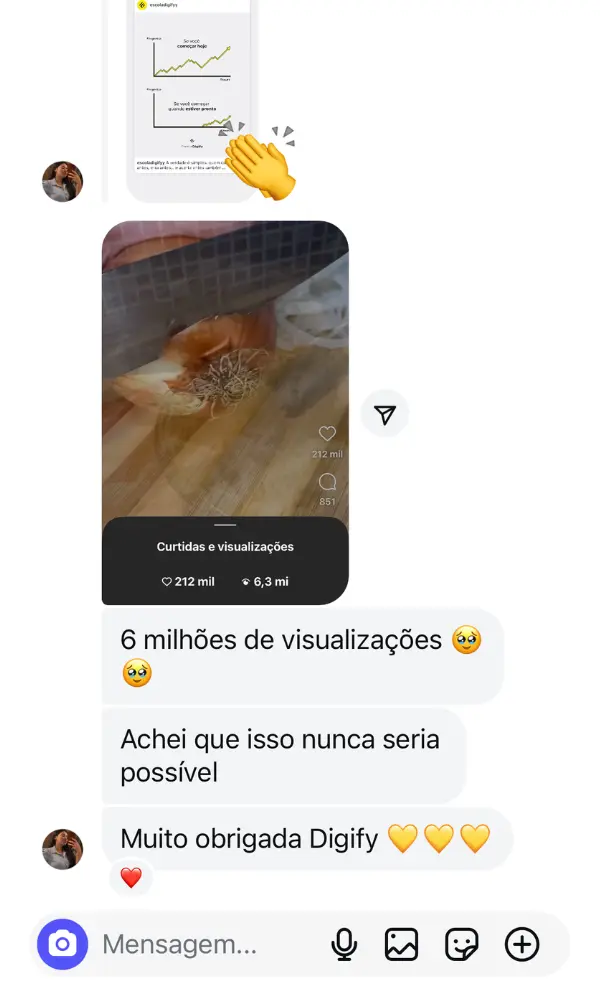Open the sender's profile picture beside Muito obrigada

(62, 849)
